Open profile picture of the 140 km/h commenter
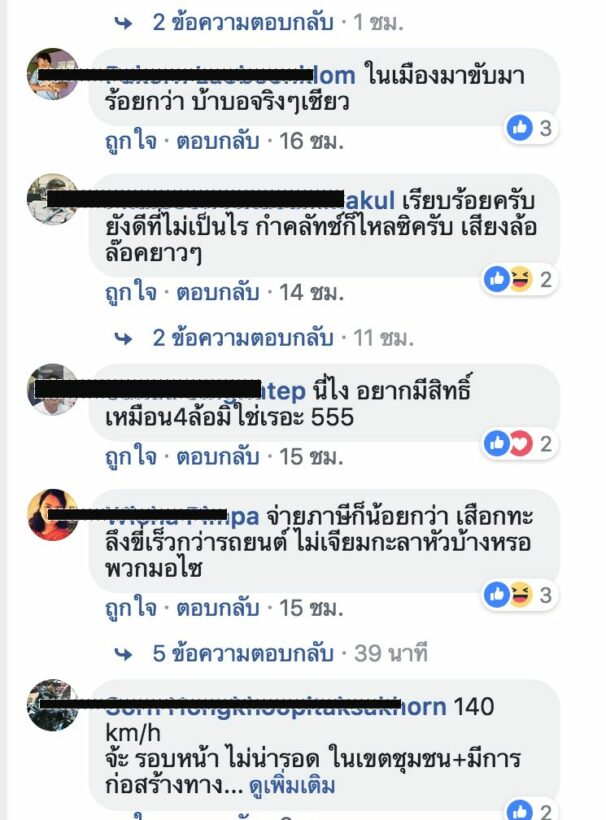606x820 pixels. coord(52,705)
